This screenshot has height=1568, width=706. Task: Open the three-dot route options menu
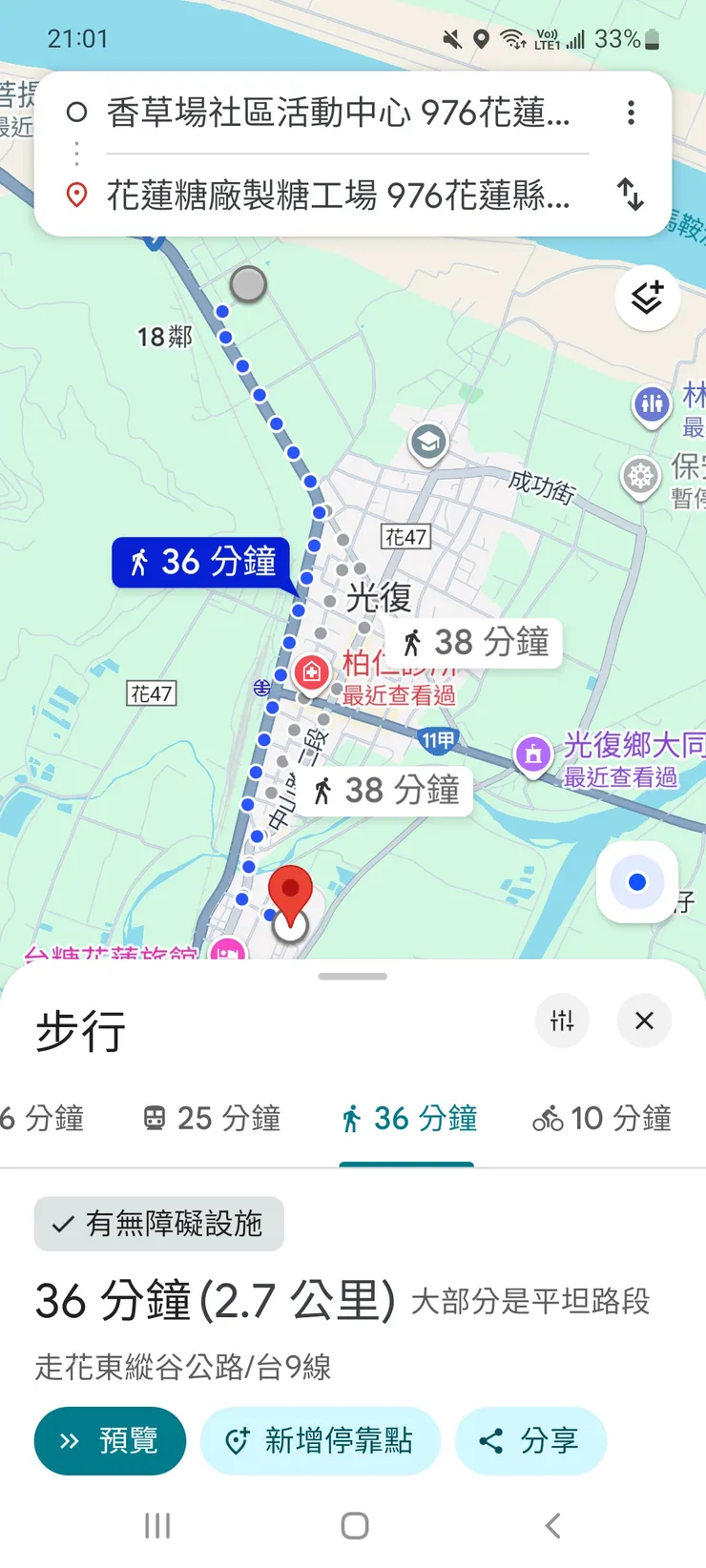[x=631, y=113]
